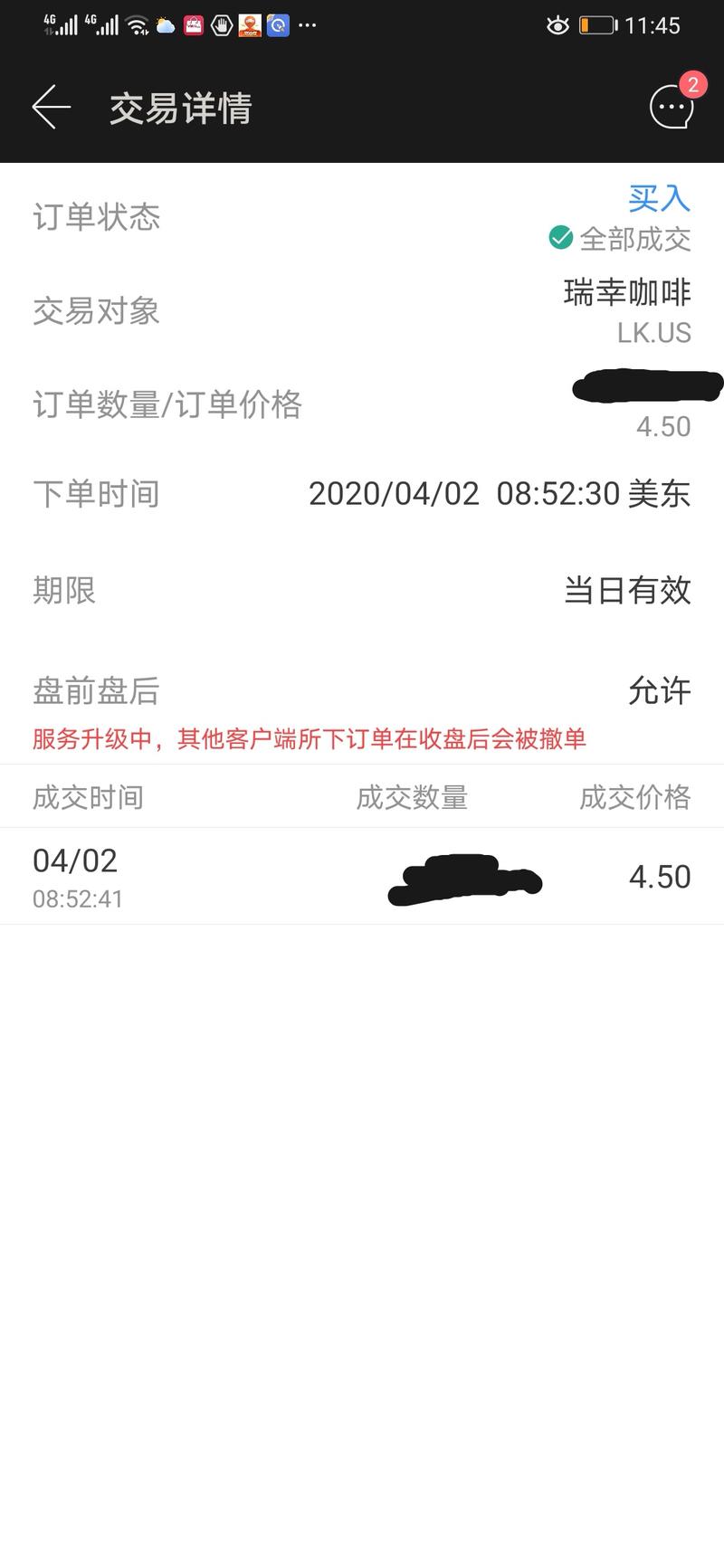
Task: Tap the 08:52:41 fill timestamp
Action: tap(78, 898)
